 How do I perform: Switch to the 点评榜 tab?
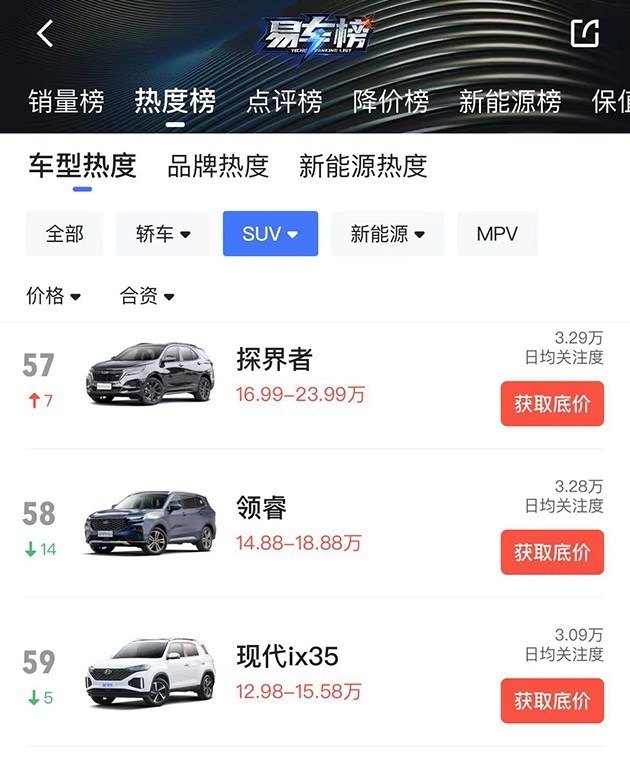pos(284,102)
